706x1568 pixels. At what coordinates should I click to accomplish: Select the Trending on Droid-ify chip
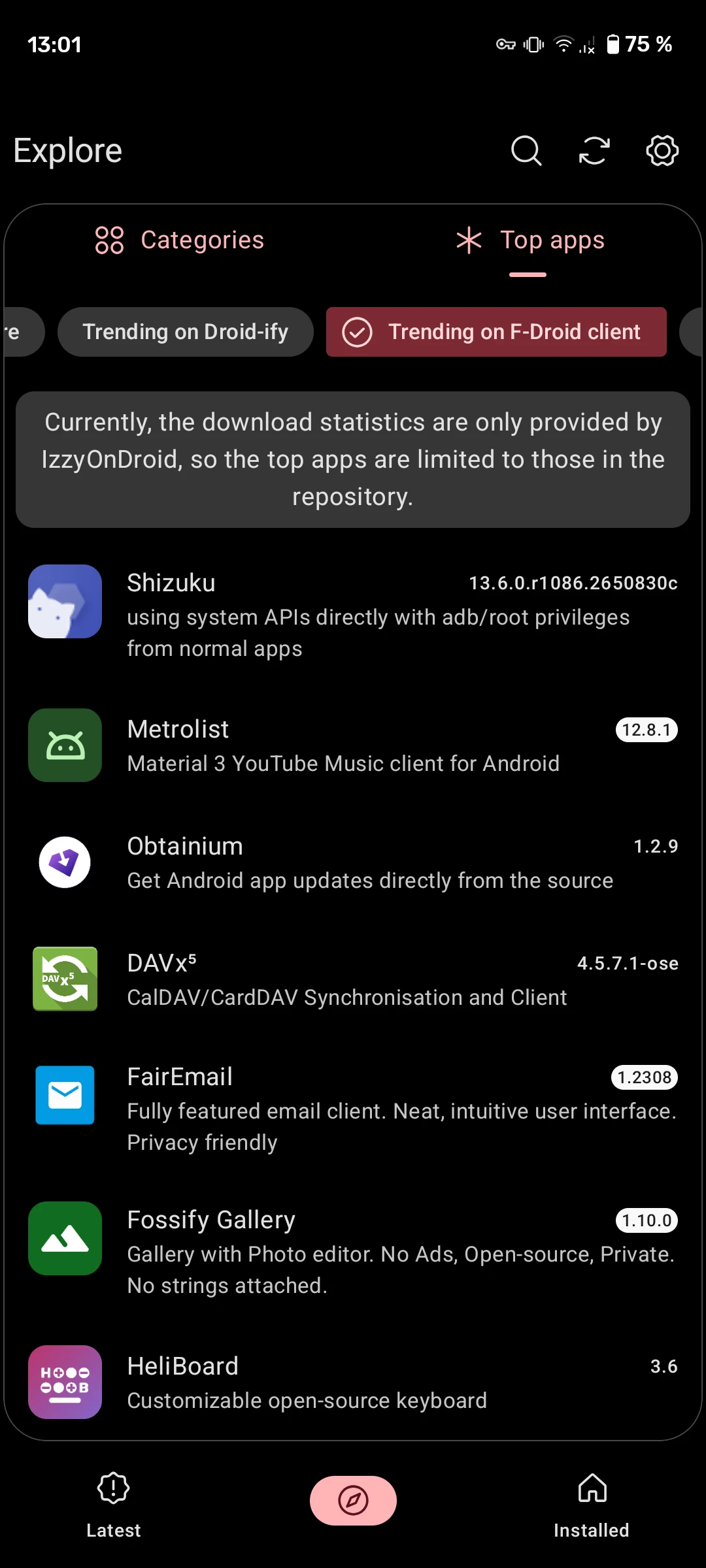[x=186, y=332]
